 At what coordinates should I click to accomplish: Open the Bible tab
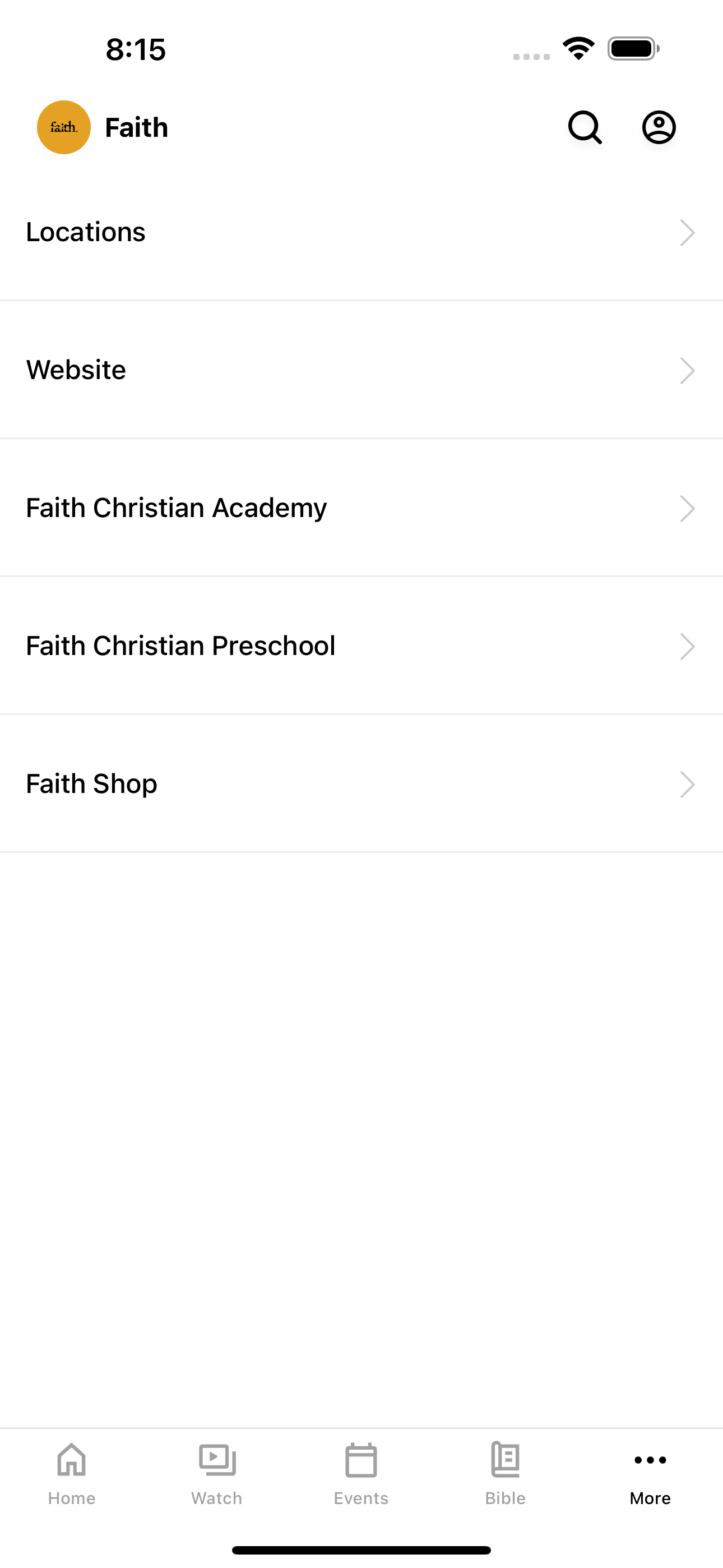pos(505,1474)
